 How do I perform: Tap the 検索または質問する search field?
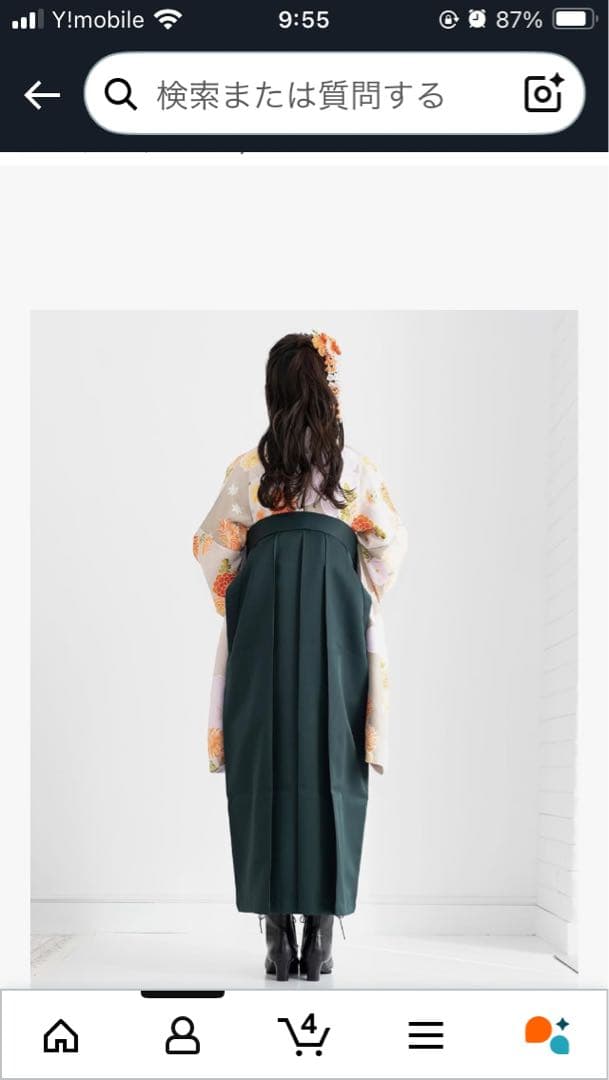click(300, 95)
